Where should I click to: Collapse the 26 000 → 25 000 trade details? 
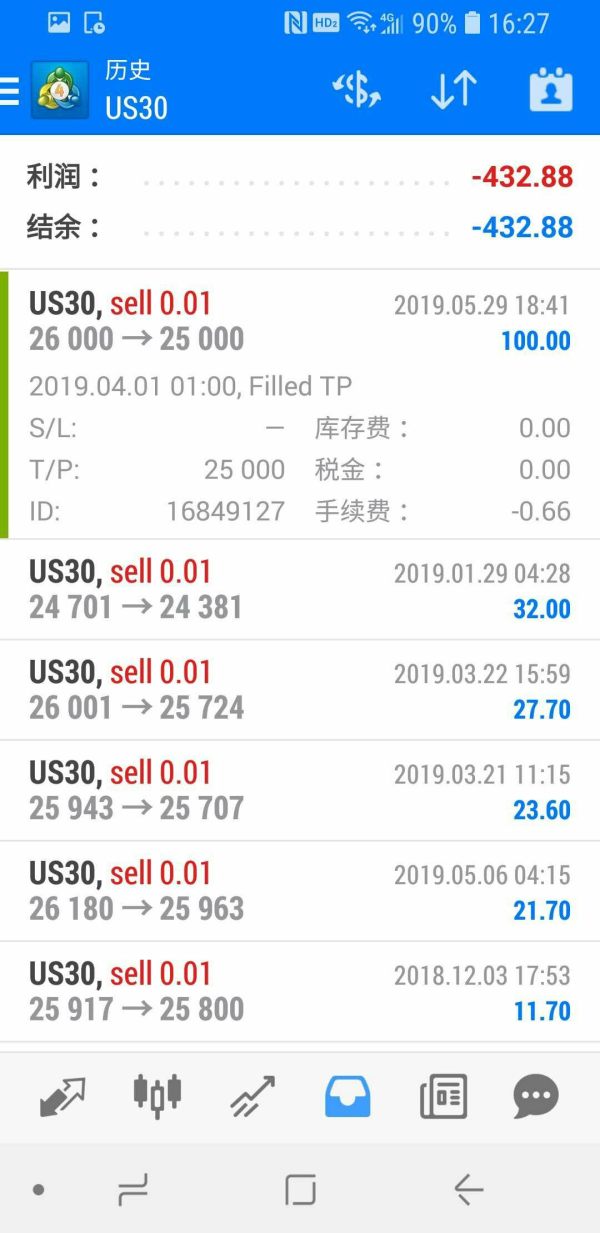300,322
